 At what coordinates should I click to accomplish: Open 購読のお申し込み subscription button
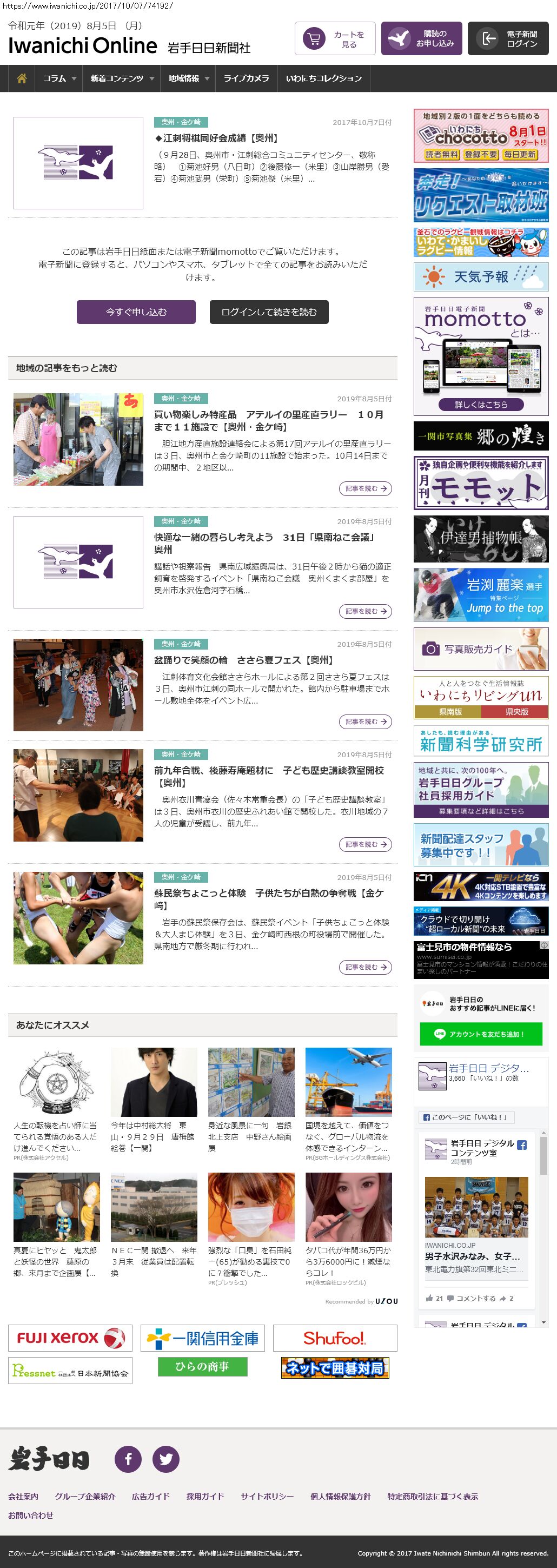421,39
